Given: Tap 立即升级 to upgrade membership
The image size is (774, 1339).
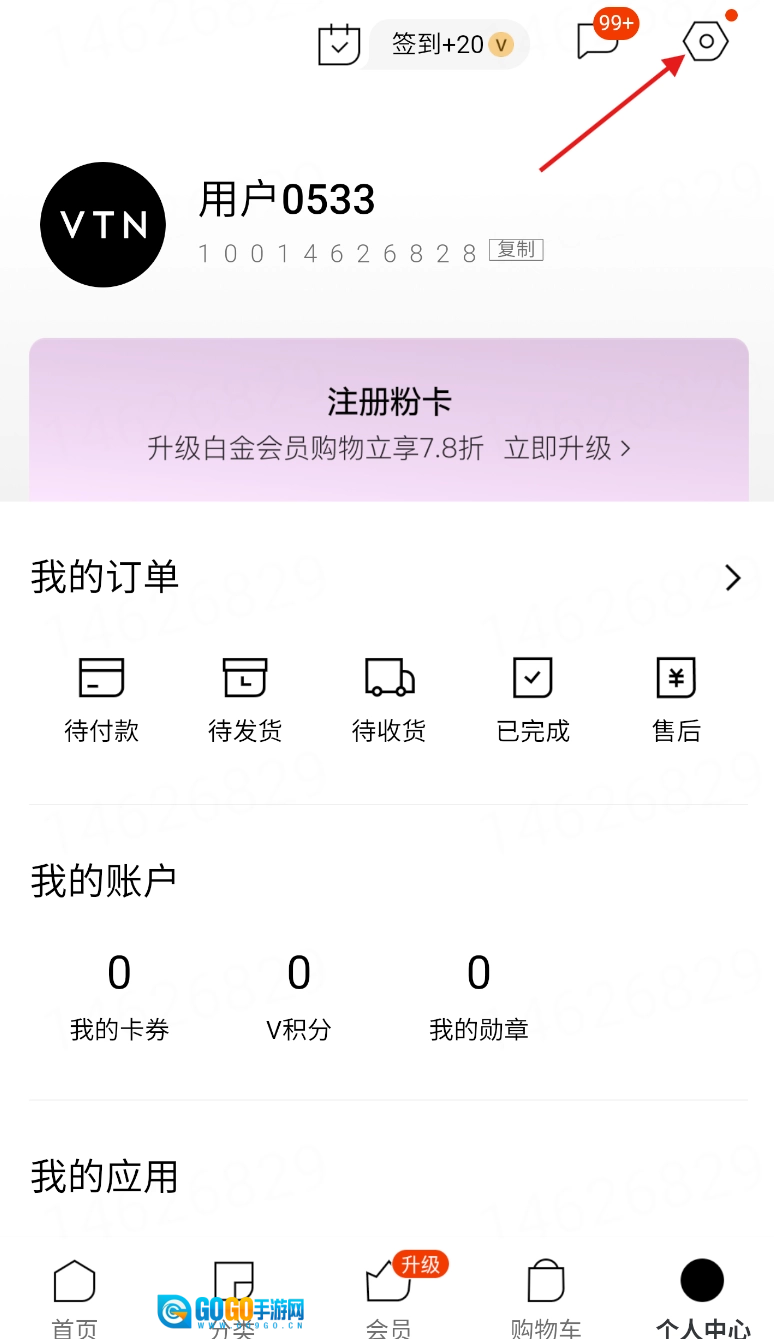Looking at the screenshot, I should pos(567,448).
